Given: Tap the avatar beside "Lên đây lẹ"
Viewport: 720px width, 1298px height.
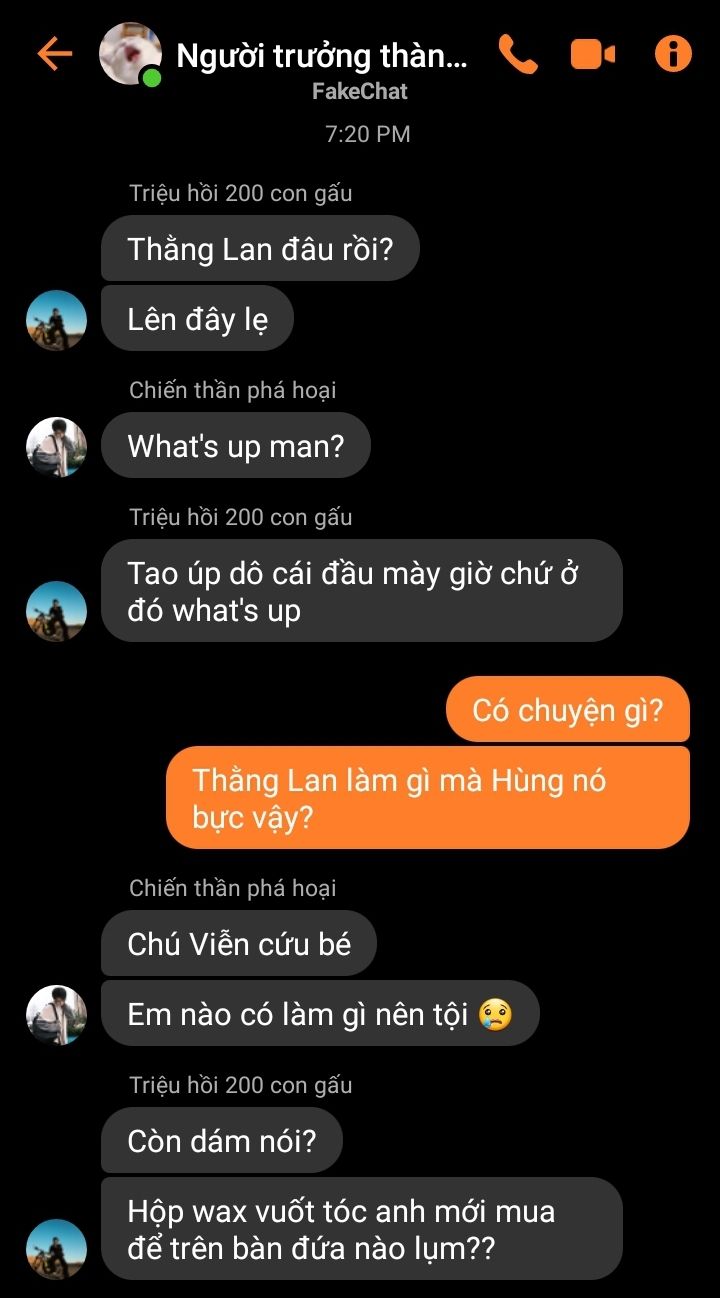Looking at the screenshot, I should tap(56, 320).
